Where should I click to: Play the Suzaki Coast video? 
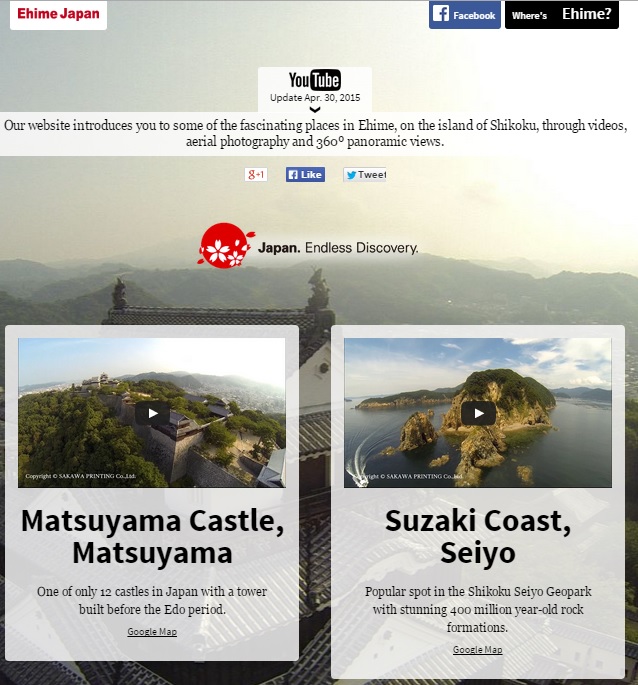(478, 413)
